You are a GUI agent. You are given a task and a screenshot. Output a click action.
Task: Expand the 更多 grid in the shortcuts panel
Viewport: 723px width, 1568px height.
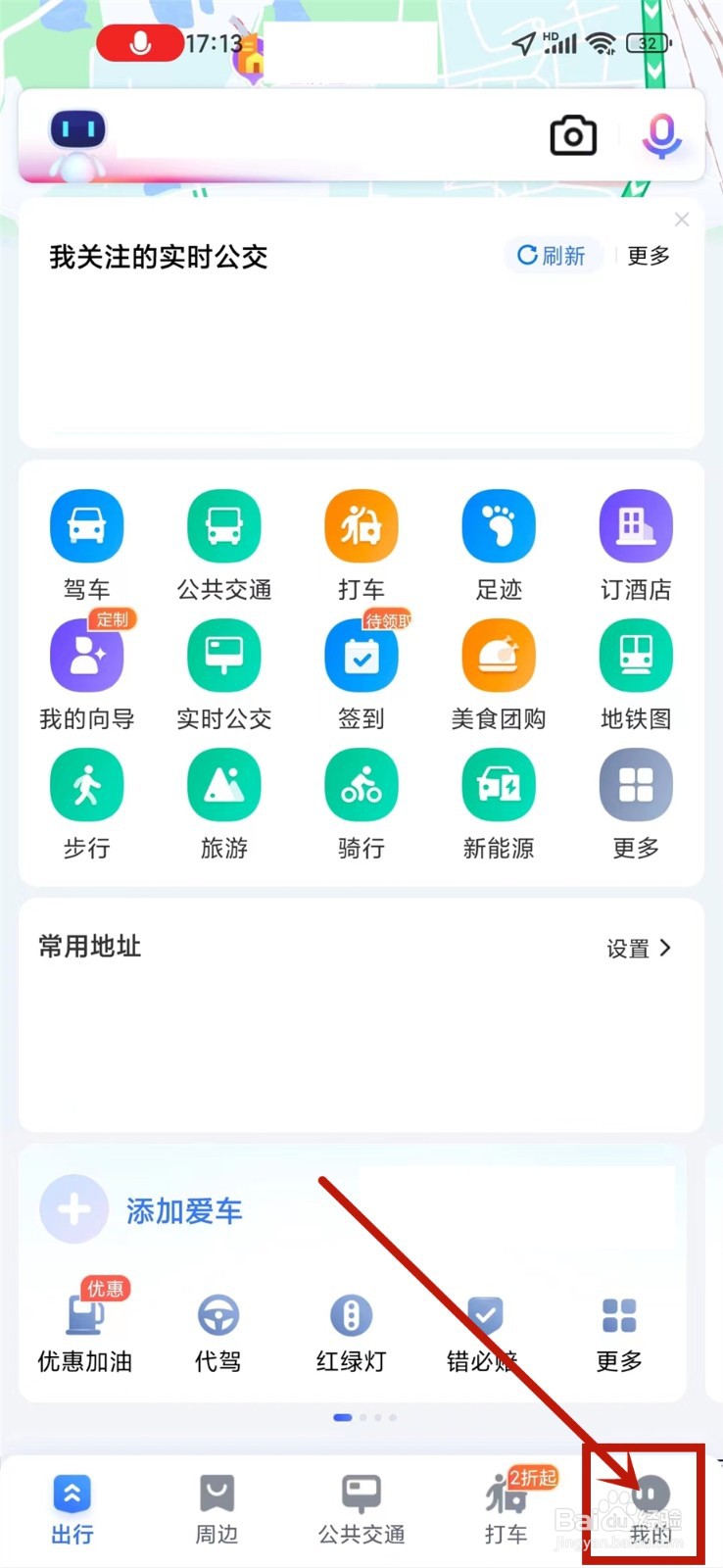coord(636,785)
